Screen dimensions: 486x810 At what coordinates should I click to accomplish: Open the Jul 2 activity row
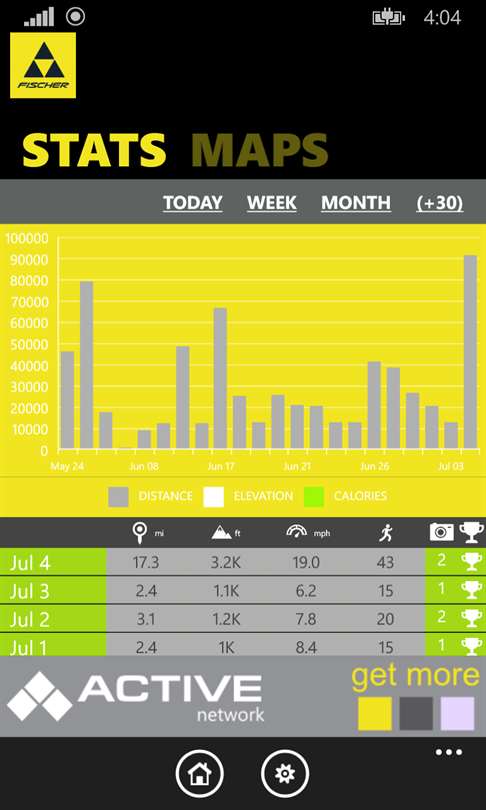(243, 618)
